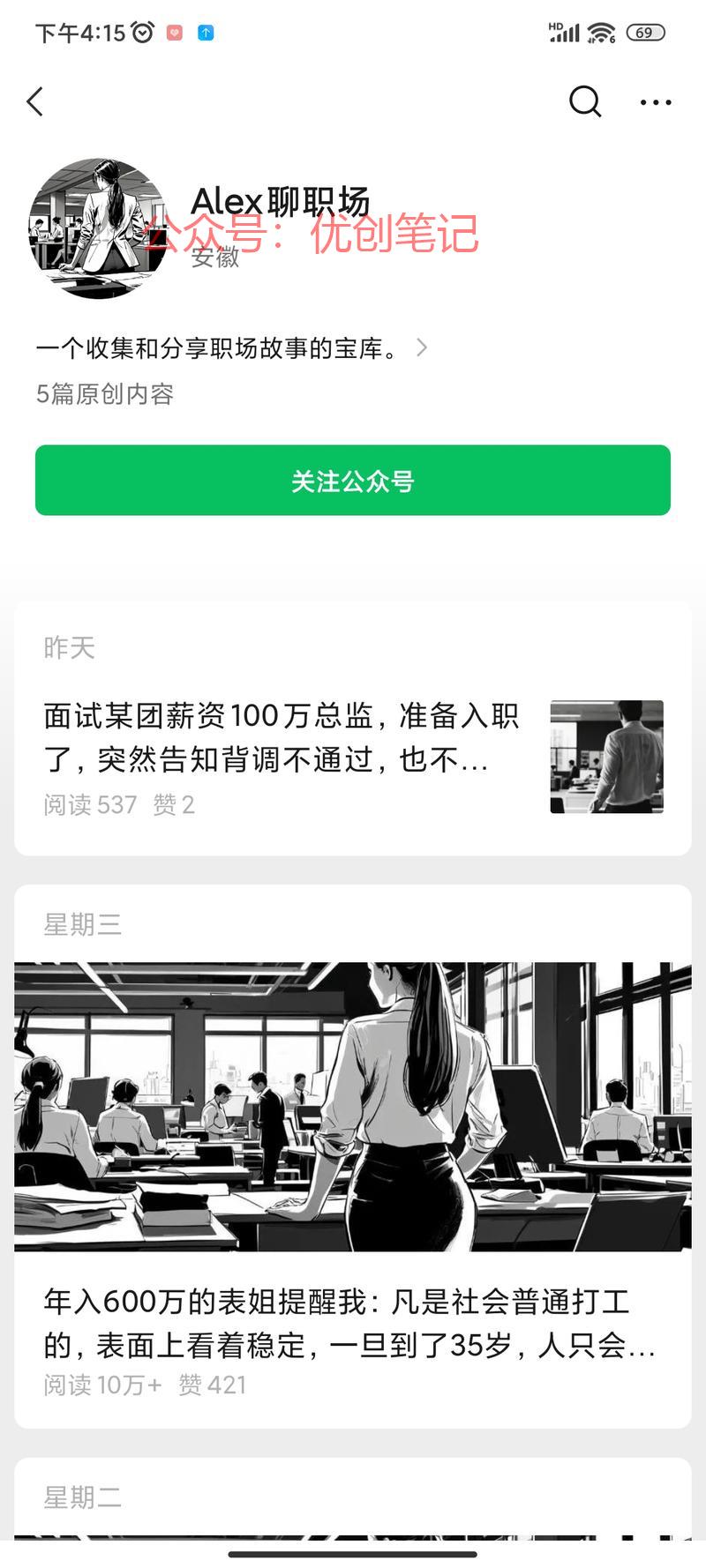
Task: Open Wednesday's article about 年入600万的表姐
Action: pyautogui.click(x=353, y=1323)
